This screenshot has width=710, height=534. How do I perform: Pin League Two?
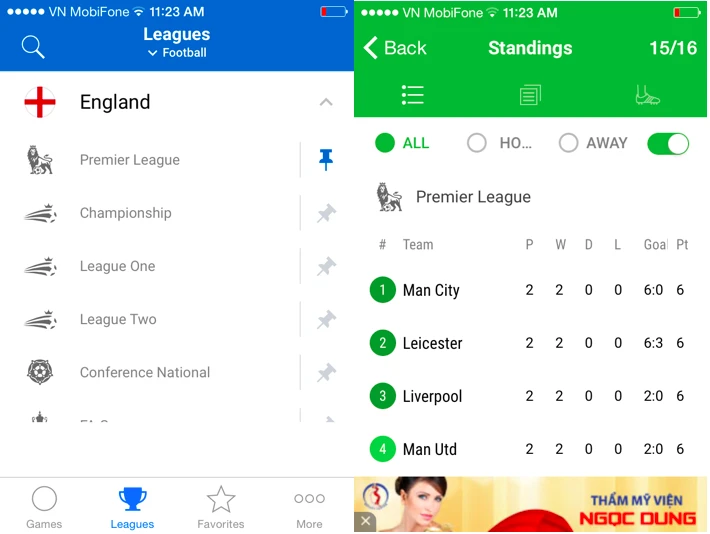click(326, 319)
